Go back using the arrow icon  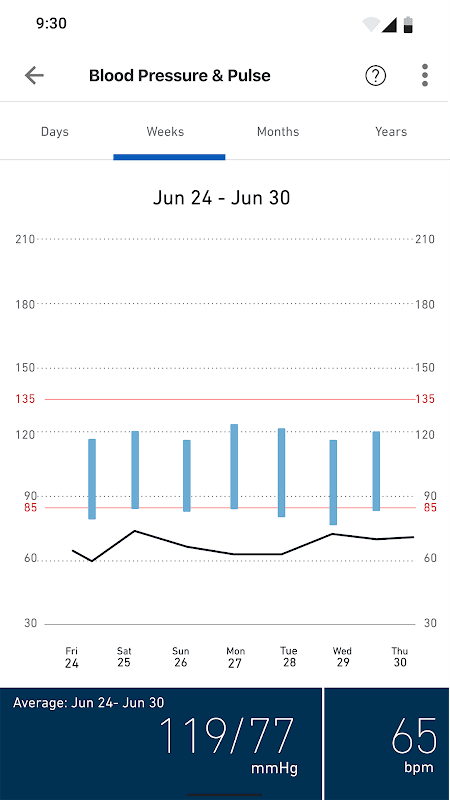pos(34,76)
